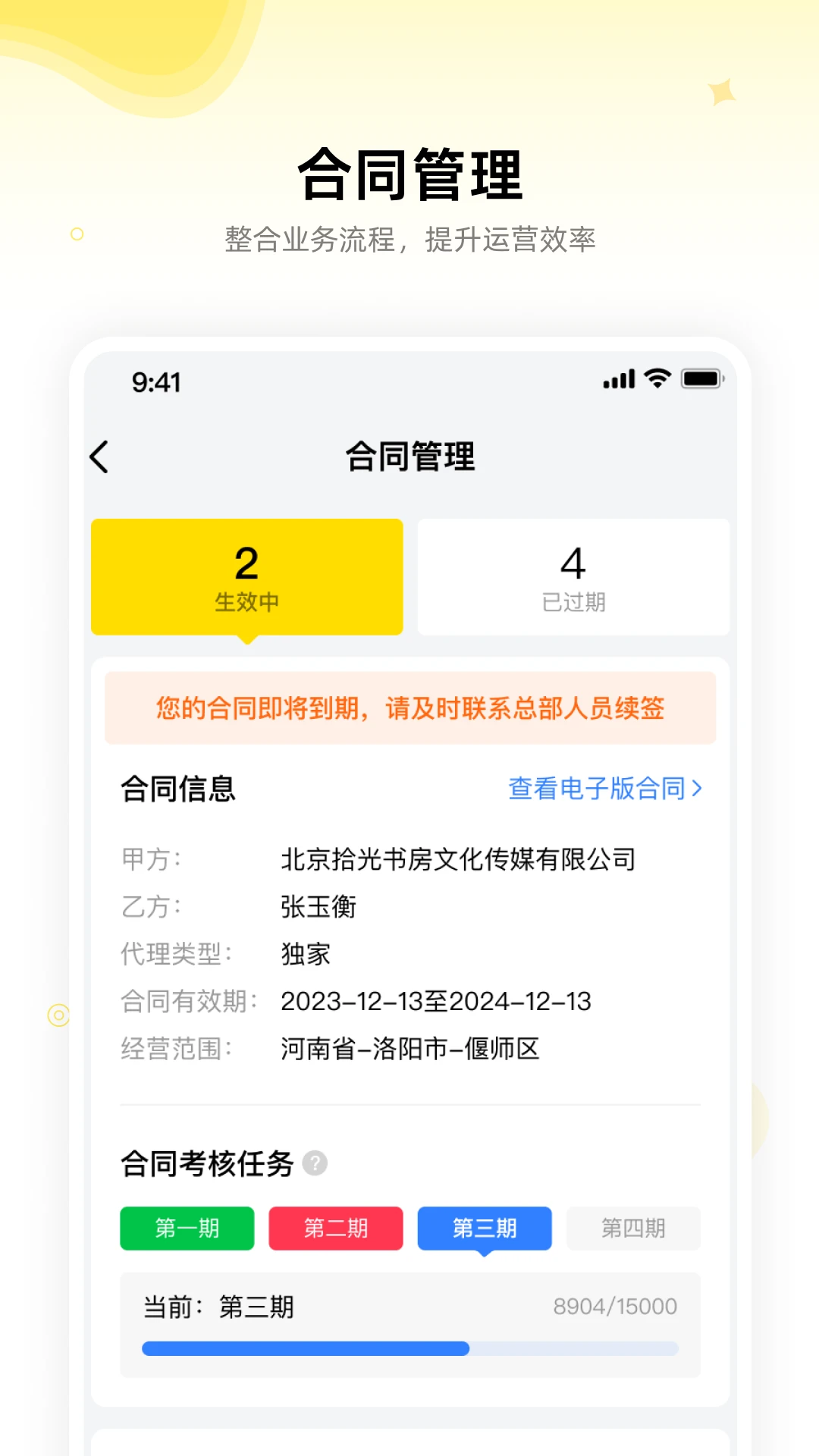
Task: Tap the 8904/15000 progress count
Action: coord(616,1305)
